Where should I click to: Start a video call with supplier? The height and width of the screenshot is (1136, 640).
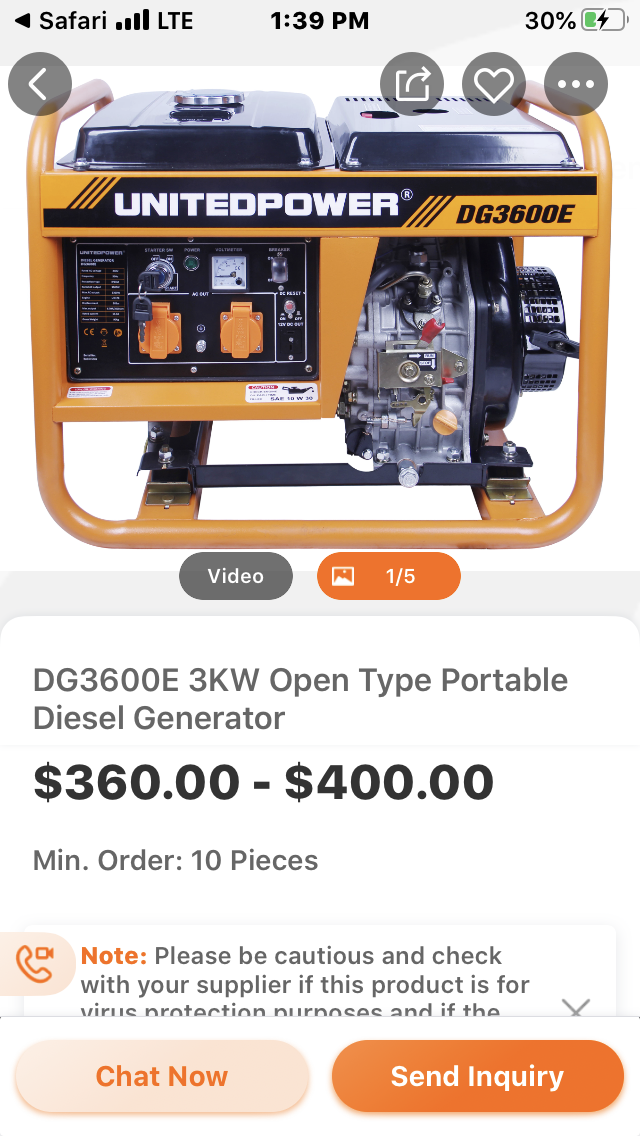point(36,963)
